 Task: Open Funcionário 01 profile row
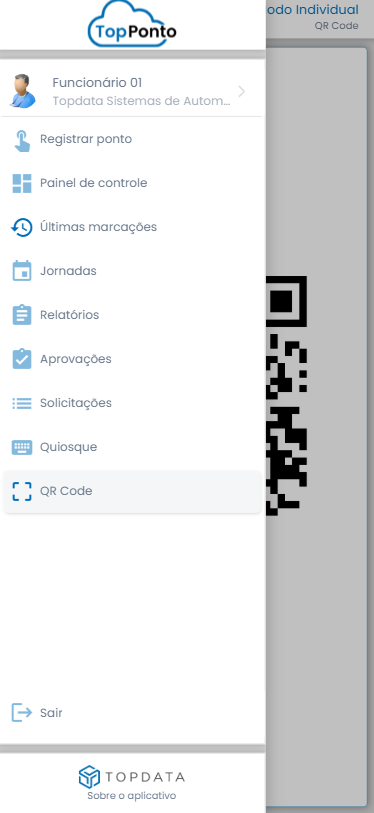point(132,91)
